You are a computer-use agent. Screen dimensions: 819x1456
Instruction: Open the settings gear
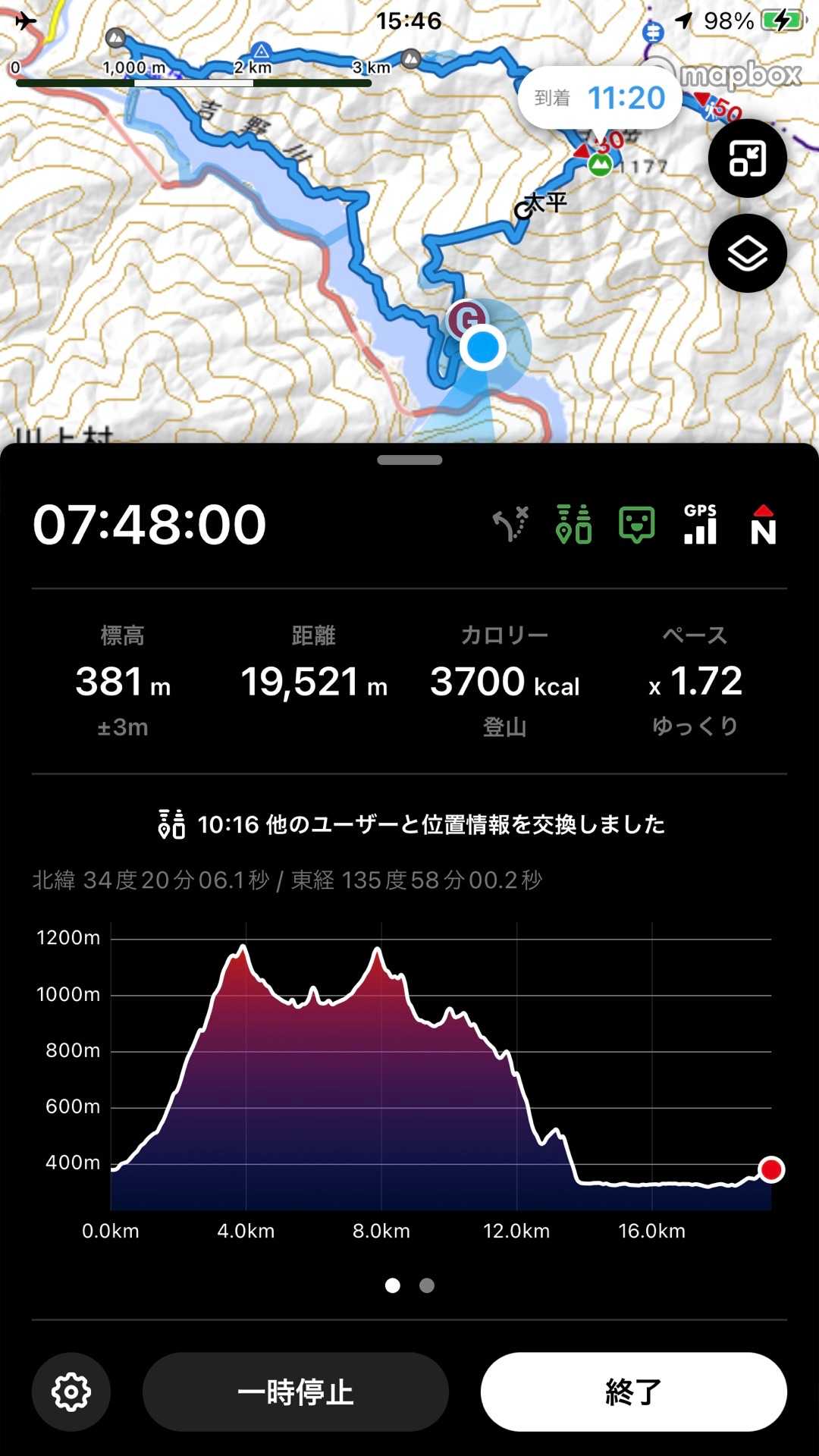(x=71, y=1392)
